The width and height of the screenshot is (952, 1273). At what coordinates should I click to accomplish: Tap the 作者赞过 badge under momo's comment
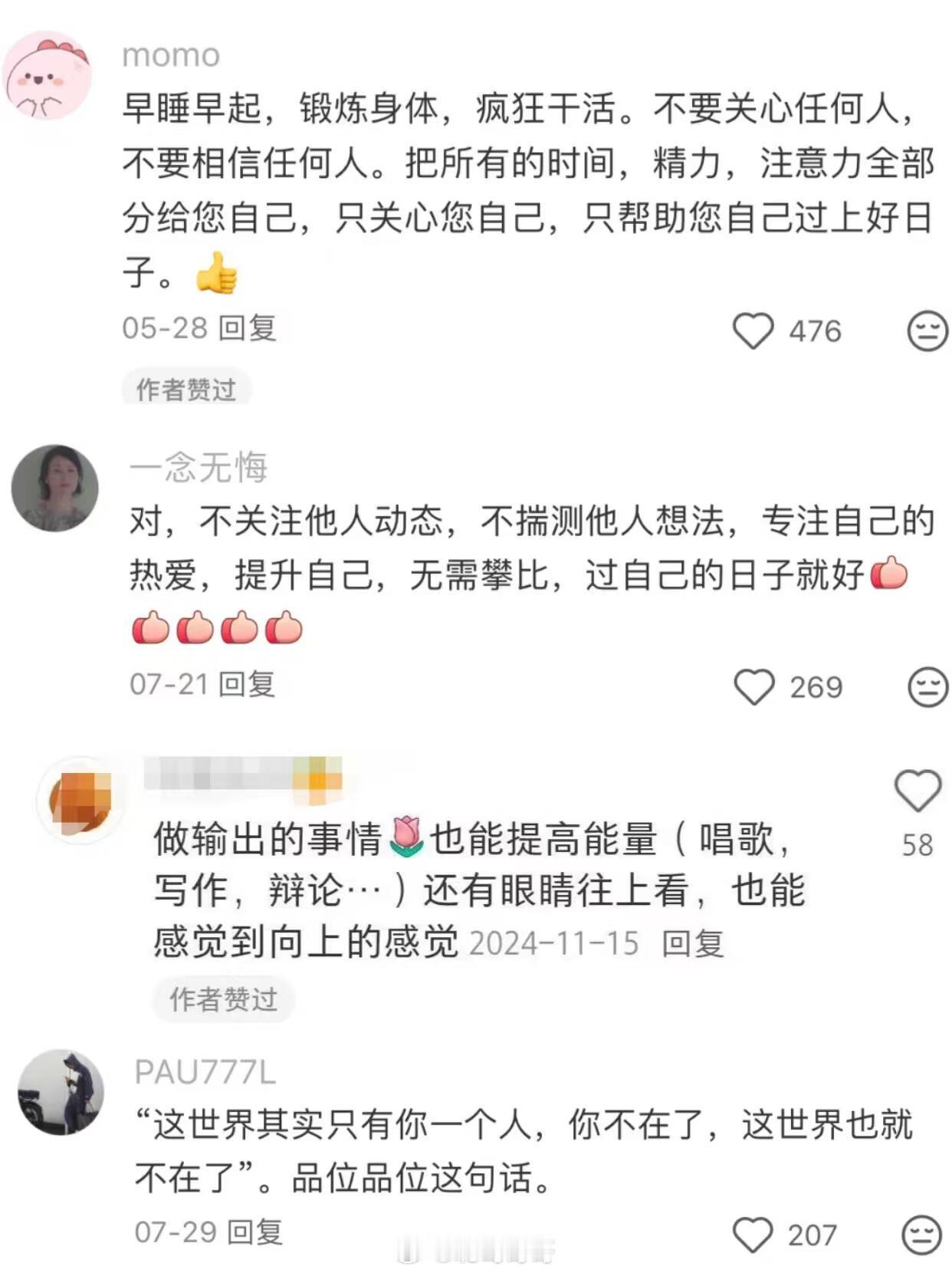tap(187, 388)
